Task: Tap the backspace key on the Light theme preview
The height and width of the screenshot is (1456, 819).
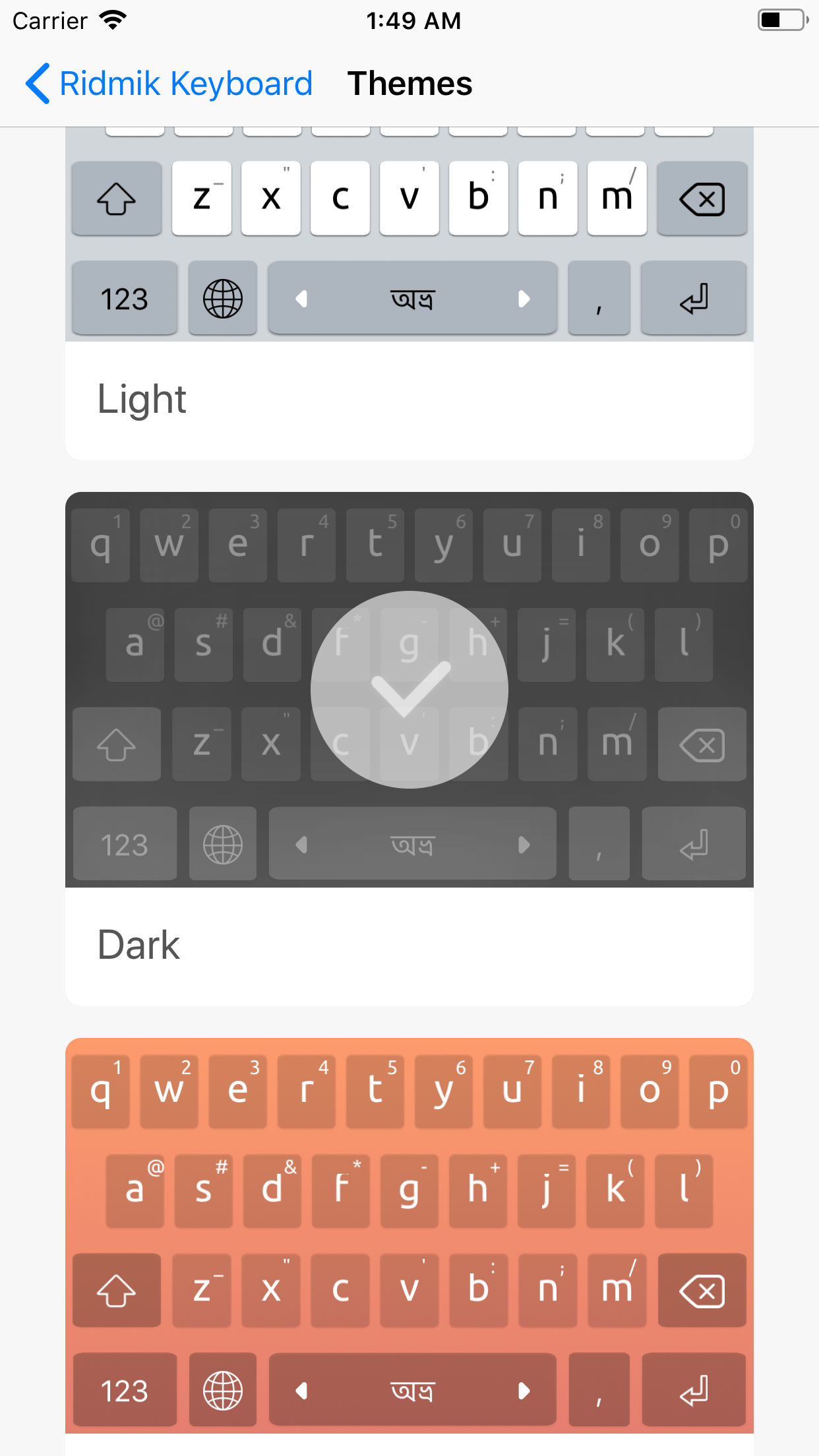Action: click(702, 198)
